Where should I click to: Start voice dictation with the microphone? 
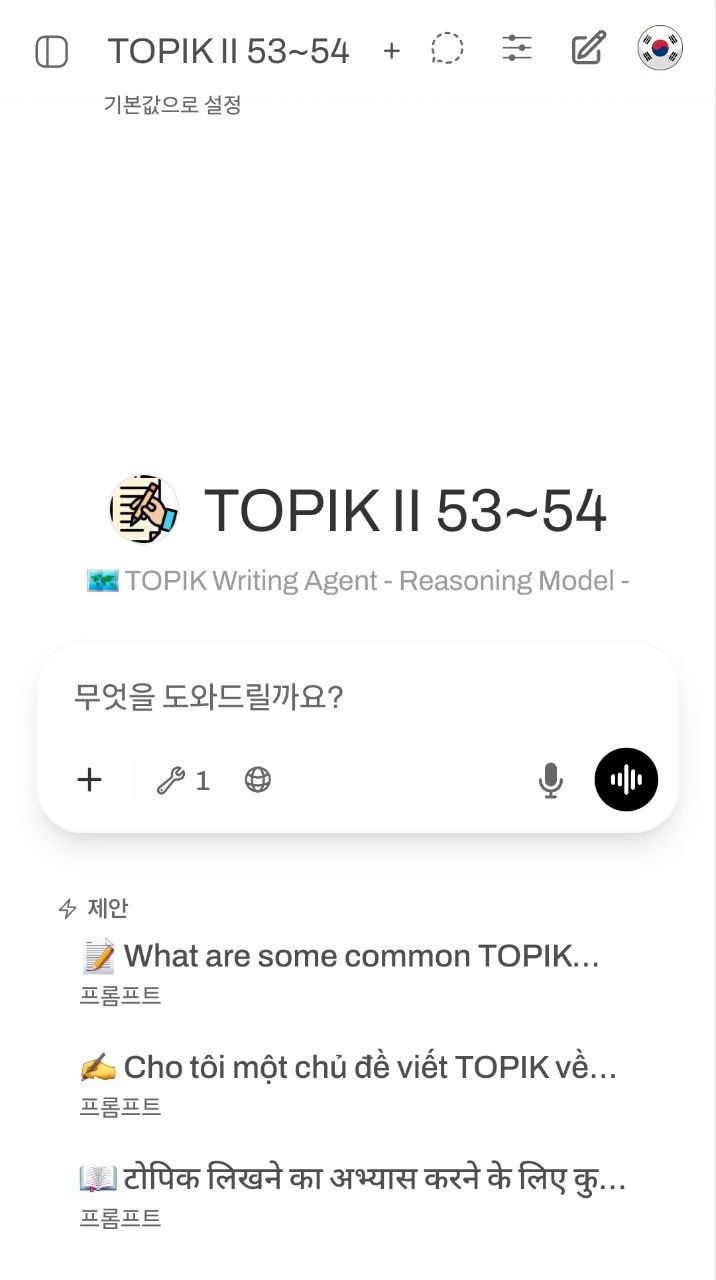point(550,780)
